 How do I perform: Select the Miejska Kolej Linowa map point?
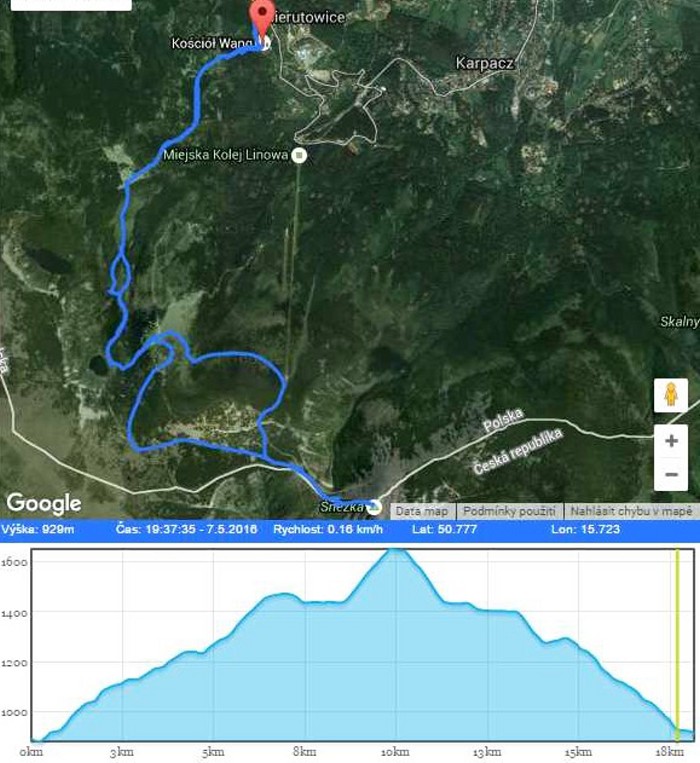tap(298, 155)
